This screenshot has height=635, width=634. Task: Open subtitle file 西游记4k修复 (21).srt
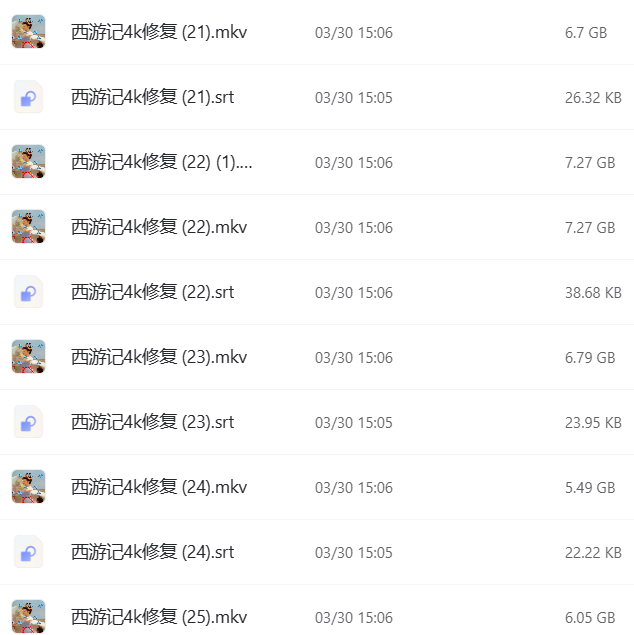point(152,97)
